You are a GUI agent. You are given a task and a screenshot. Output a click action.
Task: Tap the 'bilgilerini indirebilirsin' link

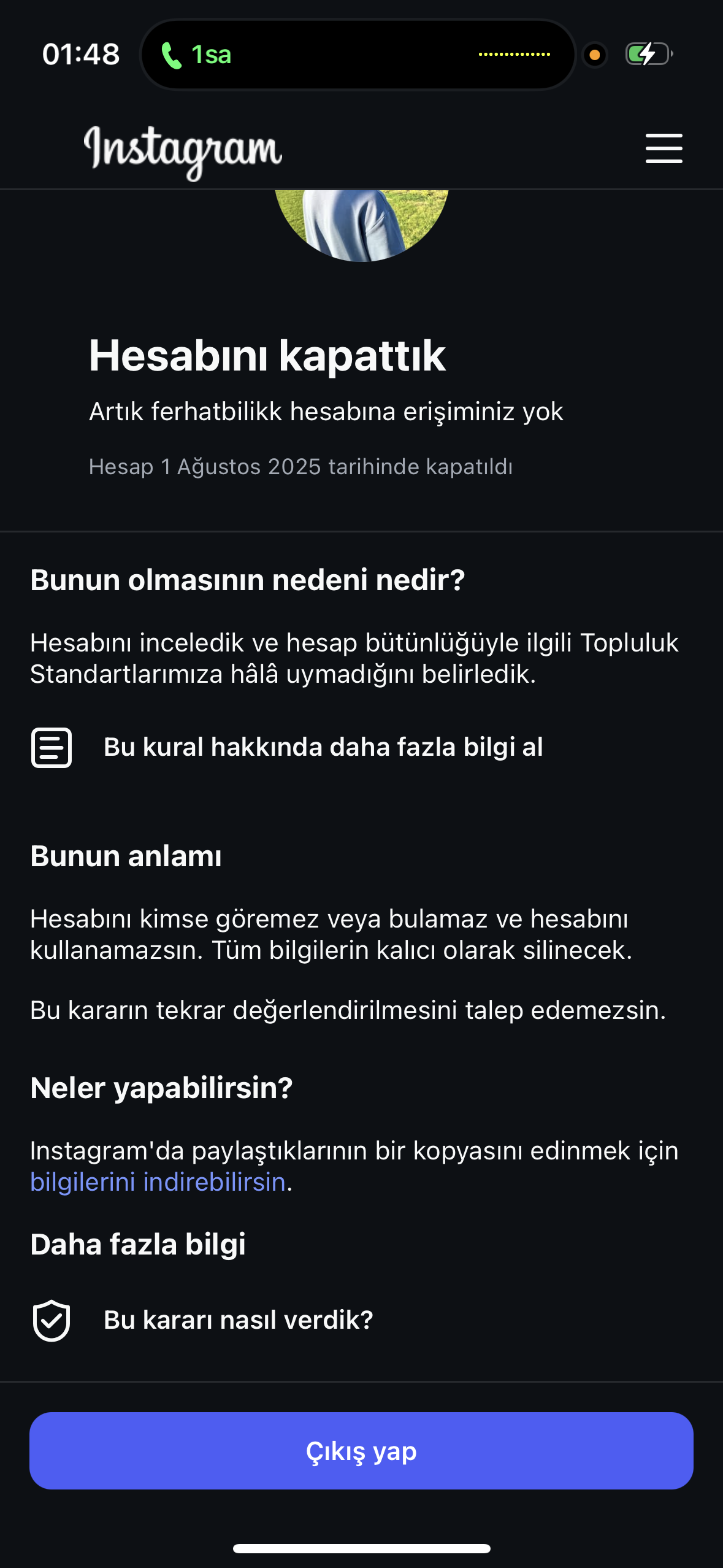pyautogui.click(x=158, y=1182)
